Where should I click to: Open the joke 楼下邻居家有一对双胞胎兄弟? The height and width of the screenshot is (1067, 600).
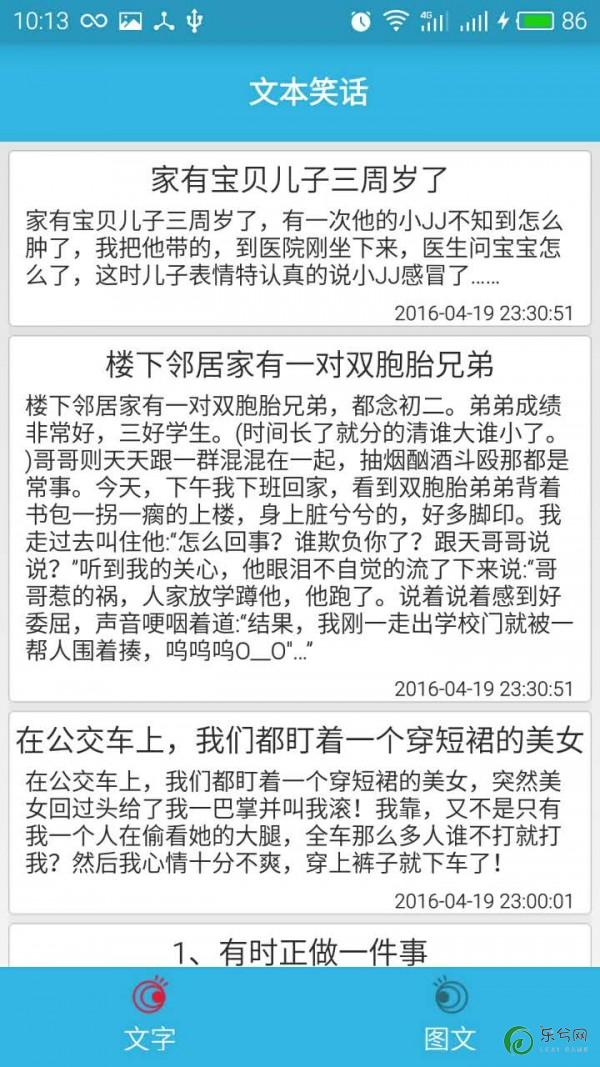(299, 519)
